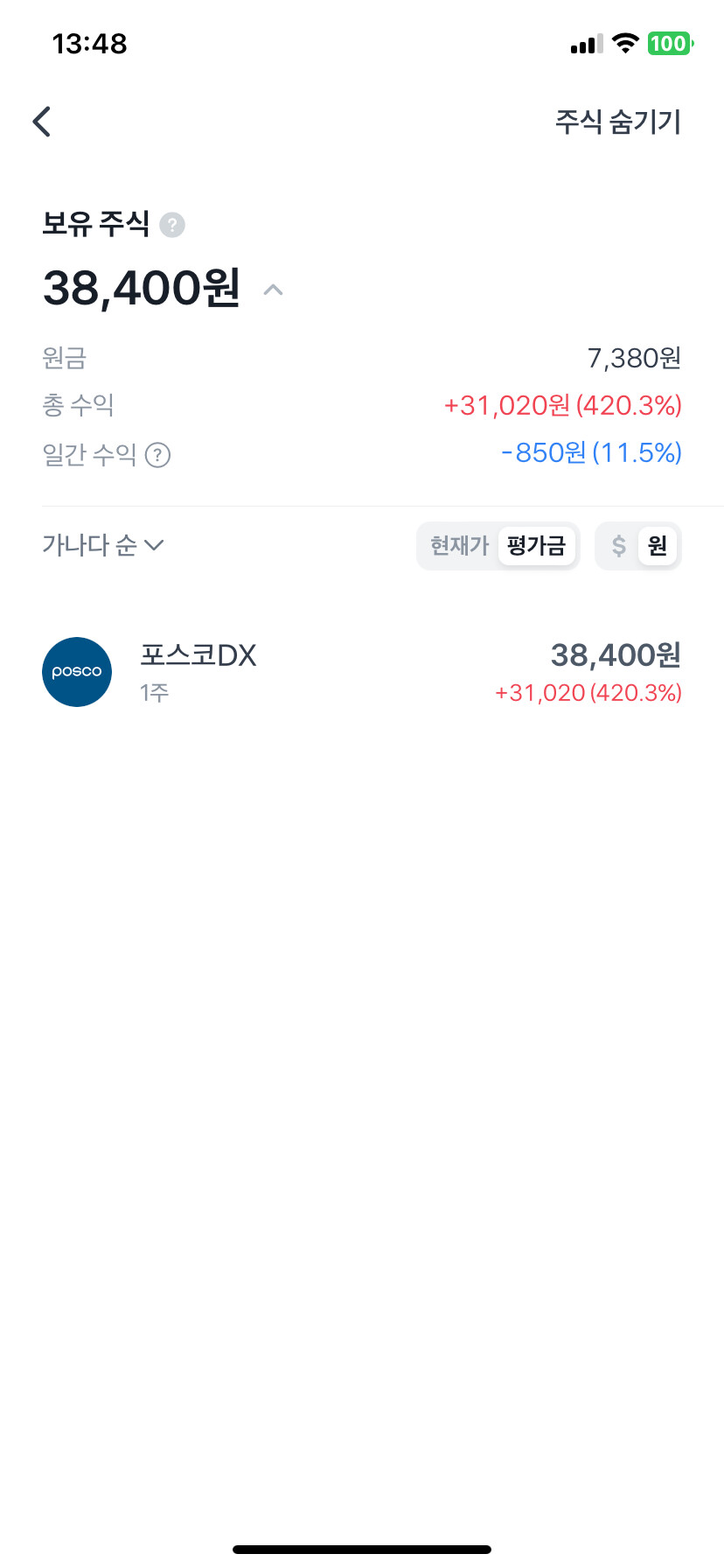Go back using the top-left arrow

41,122
